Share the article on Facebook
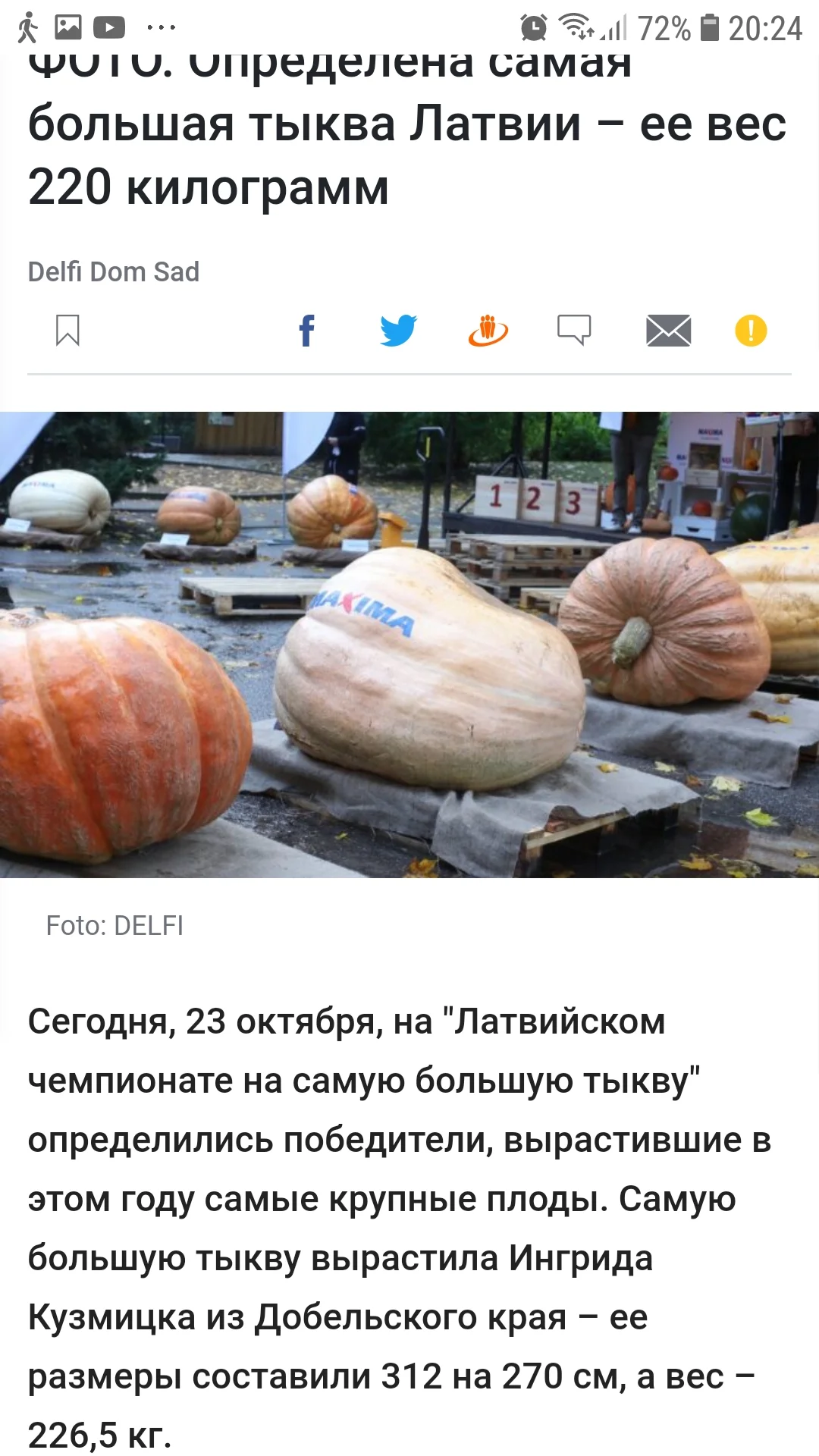This screenshot has width=819, height=1456. coord(306,331)
